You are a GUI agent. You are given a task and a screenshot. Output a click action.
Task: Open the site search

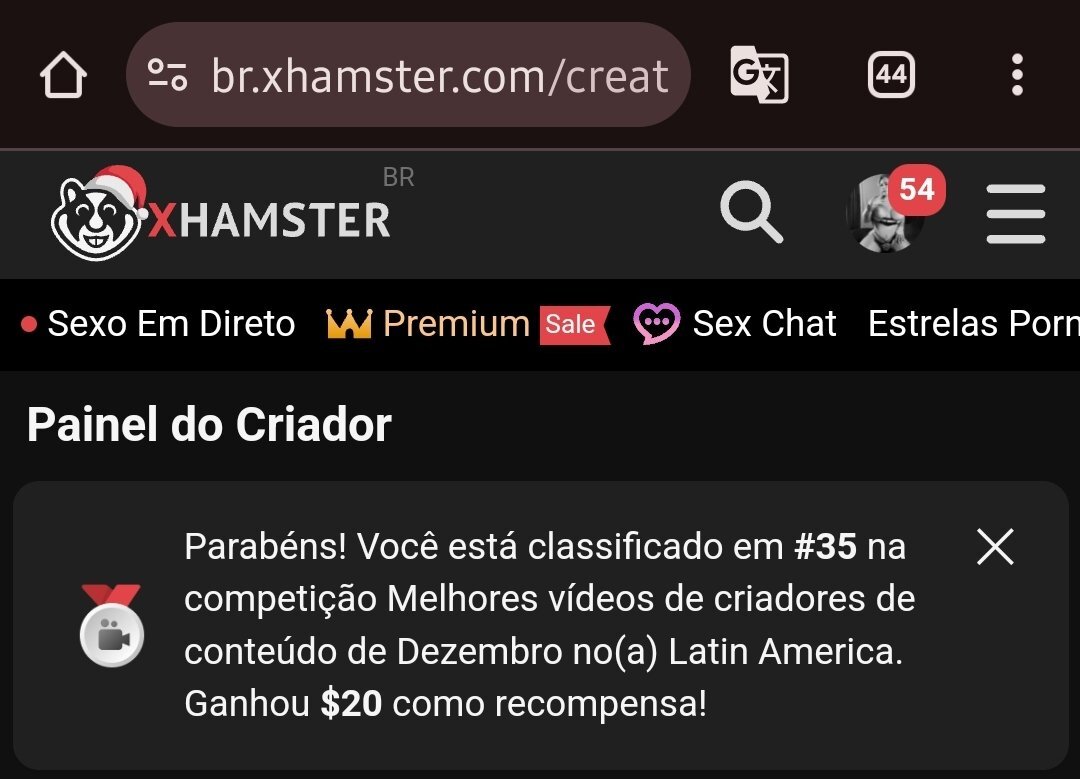click(751, 213)
